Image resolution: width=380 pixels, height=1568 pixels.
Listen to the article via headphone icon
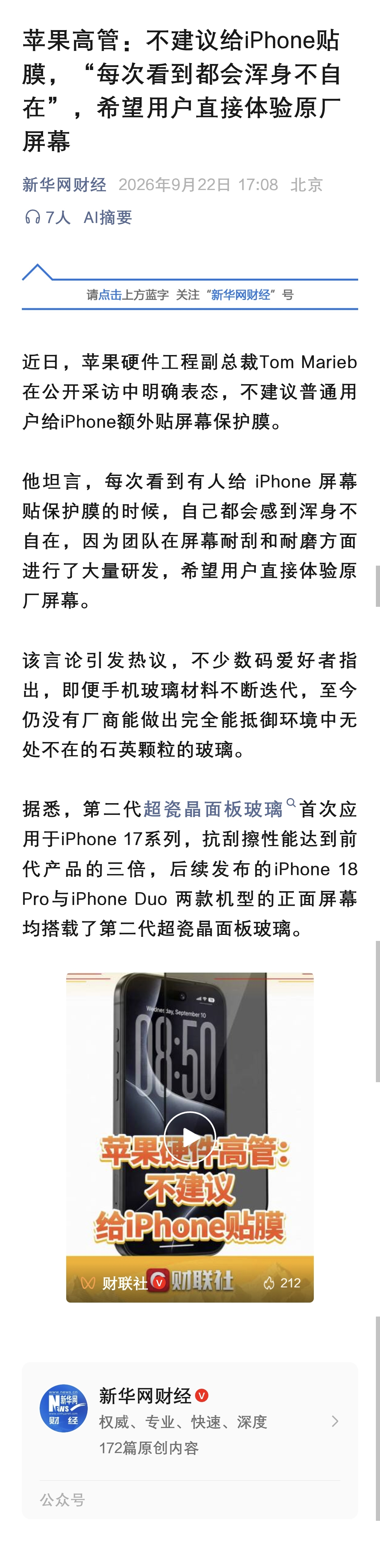coord(47,217)
